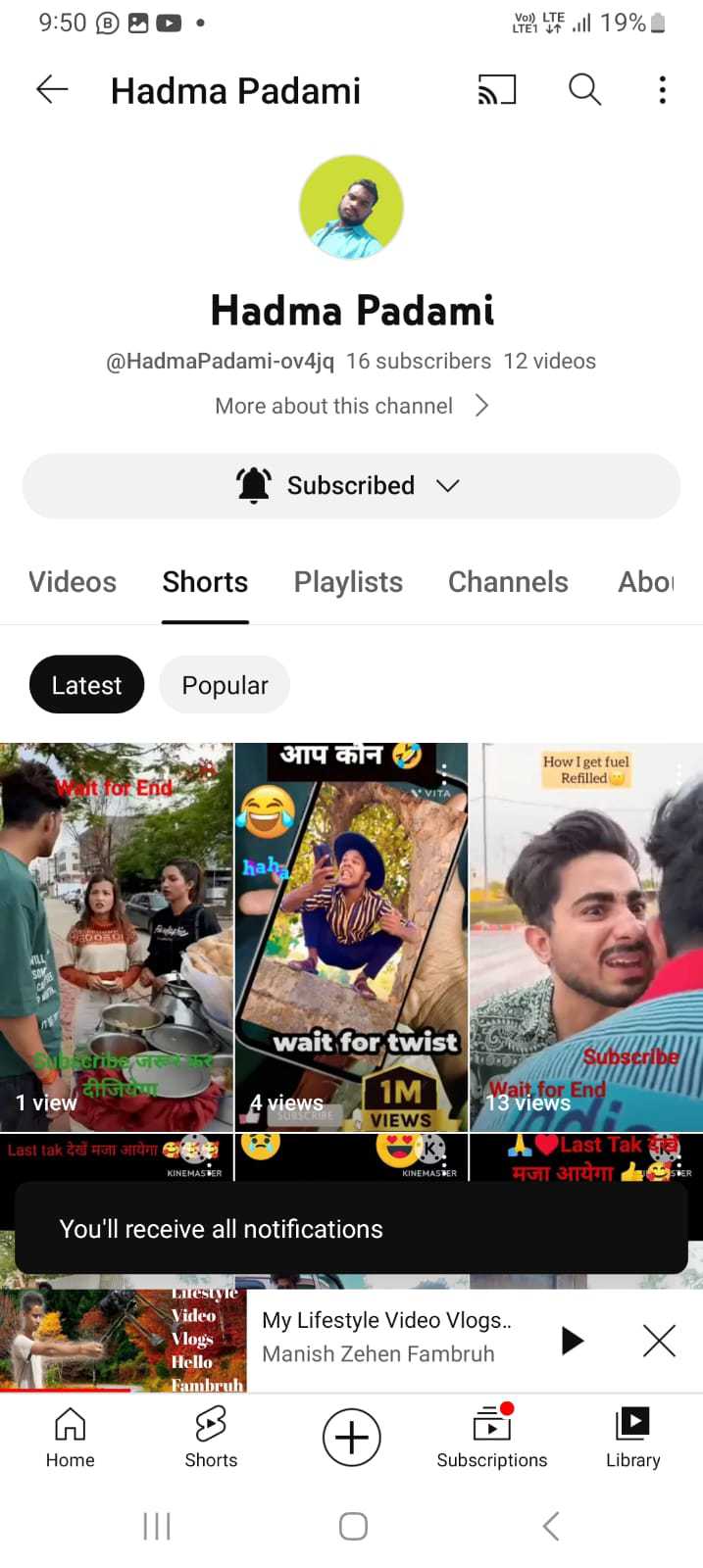Open the top-right overflow menu

tap(663, 90)
